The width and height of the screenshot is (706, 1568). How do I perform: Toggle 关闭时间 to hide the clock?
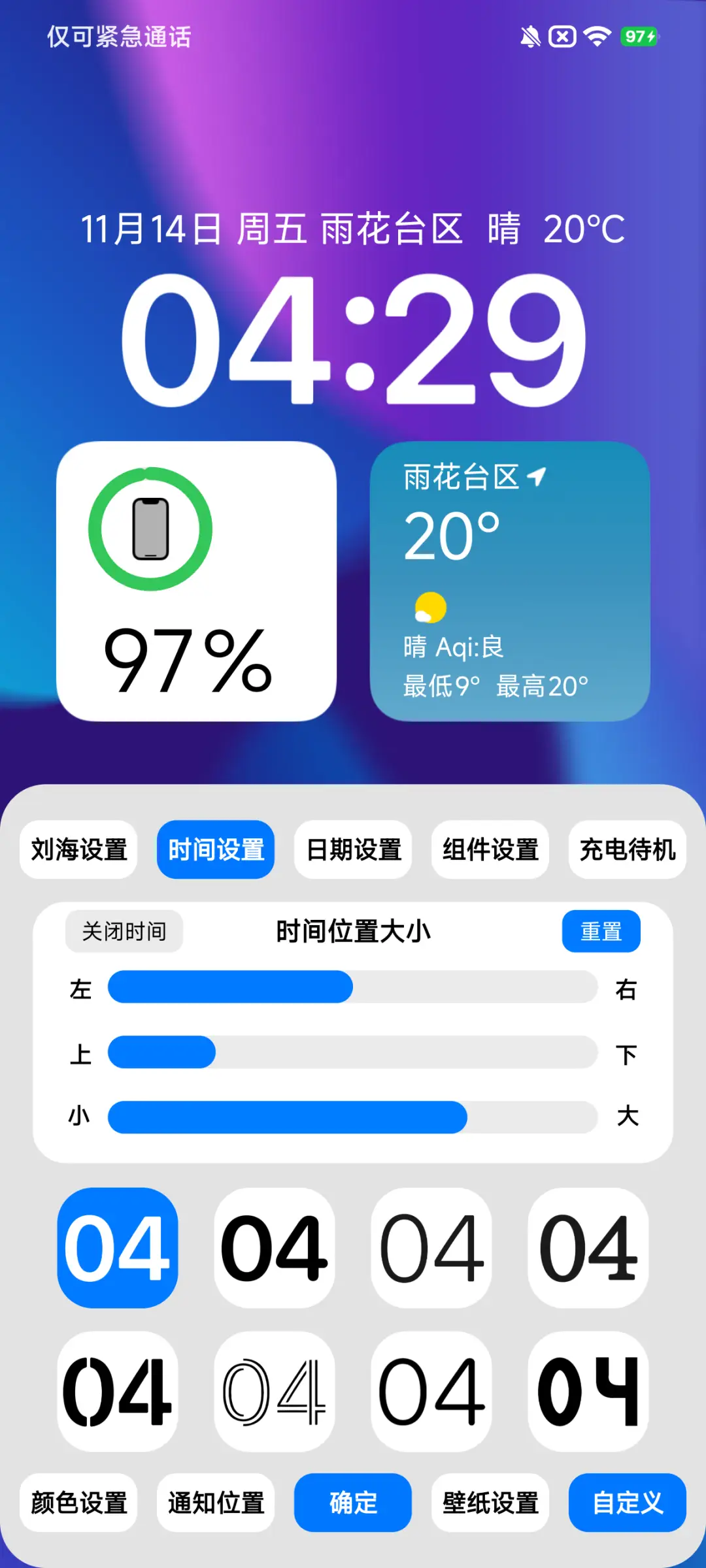point(124,932)
